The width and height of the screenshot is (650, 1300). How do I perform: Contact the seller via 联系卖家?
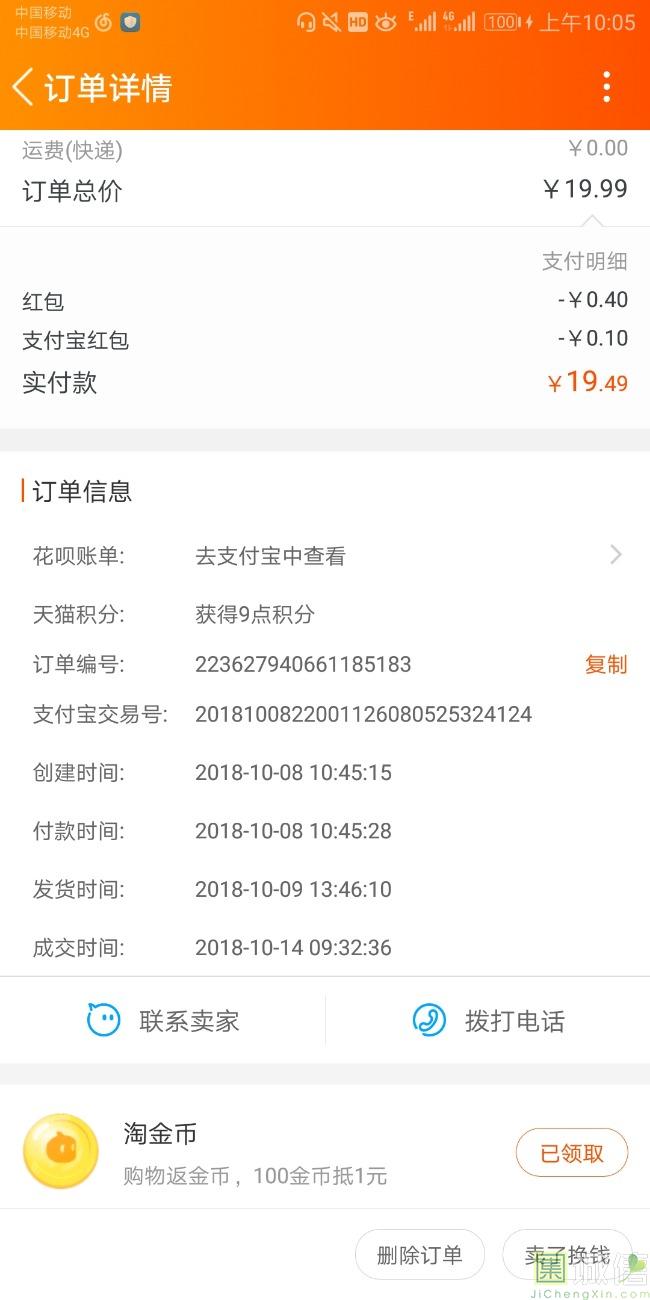tap(163, 1021)
